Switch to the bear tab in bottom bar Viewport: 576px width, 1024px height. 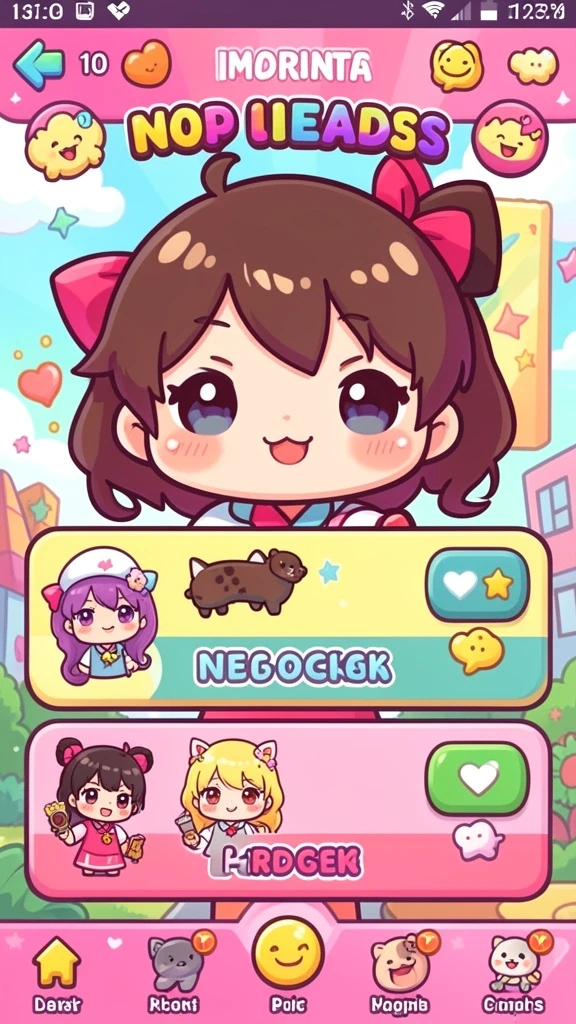[400, 973]
